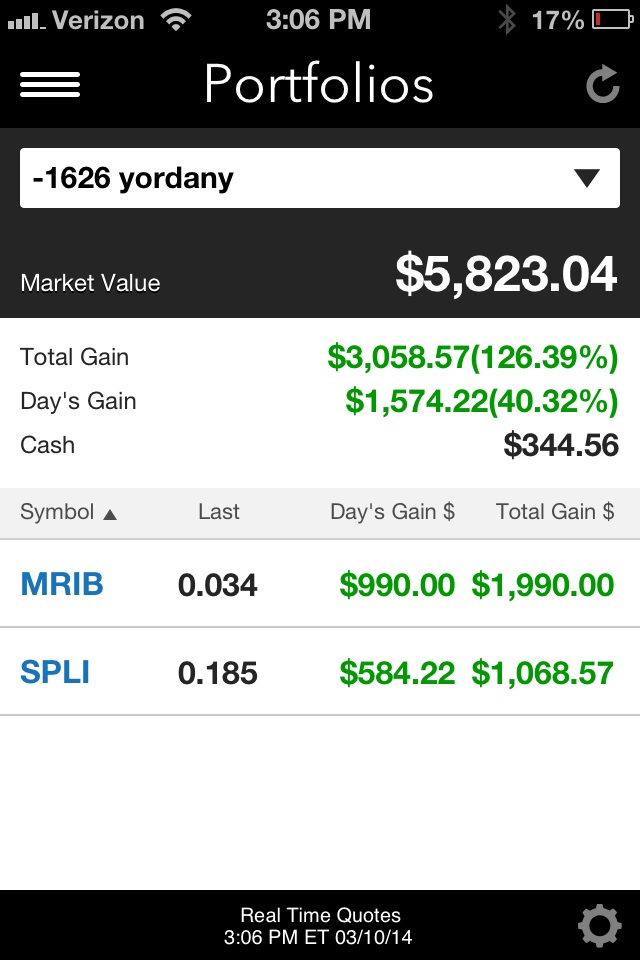
Task: Sort holdings by Last price
Action: 218,512
